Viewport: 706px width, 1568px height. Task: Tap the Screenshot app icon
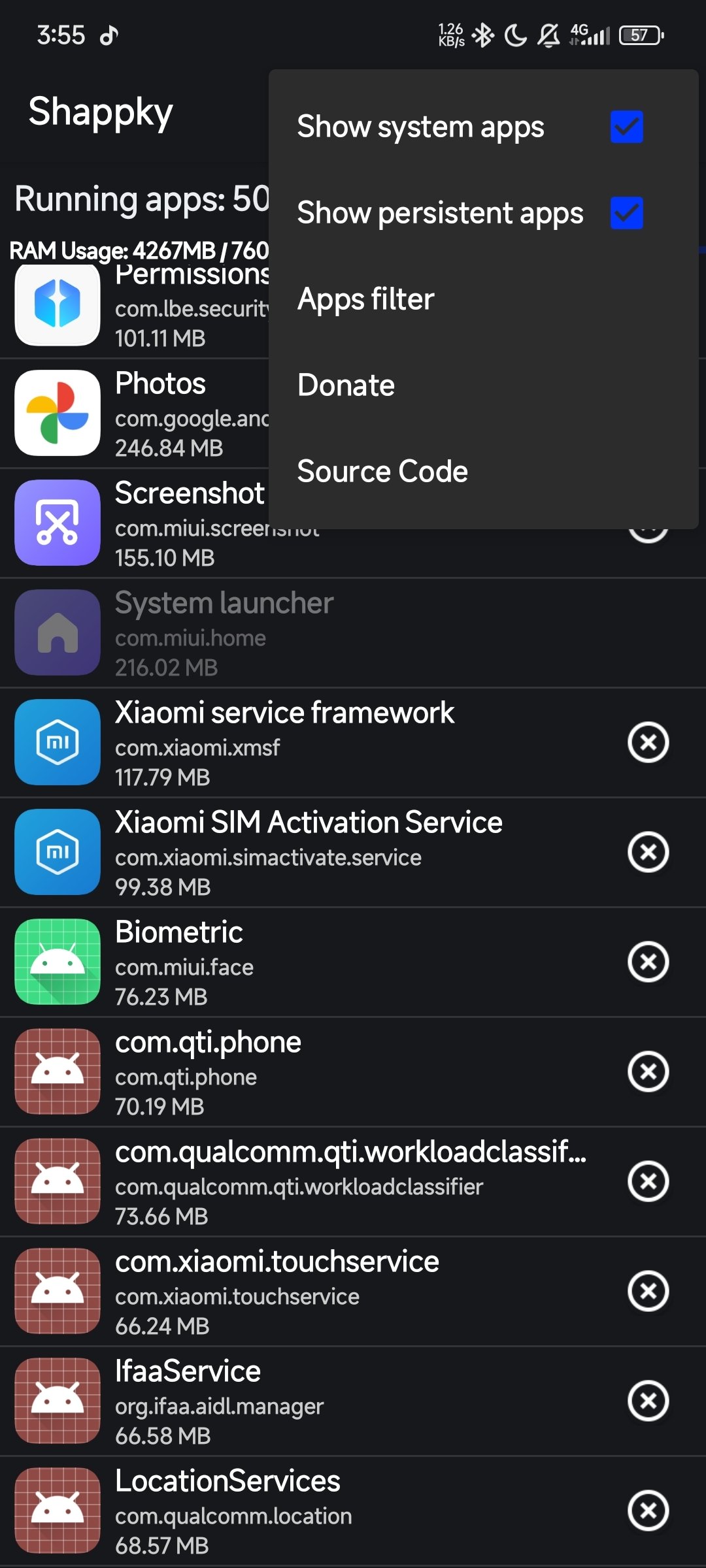pyautogui.click(x=56, y=523)
